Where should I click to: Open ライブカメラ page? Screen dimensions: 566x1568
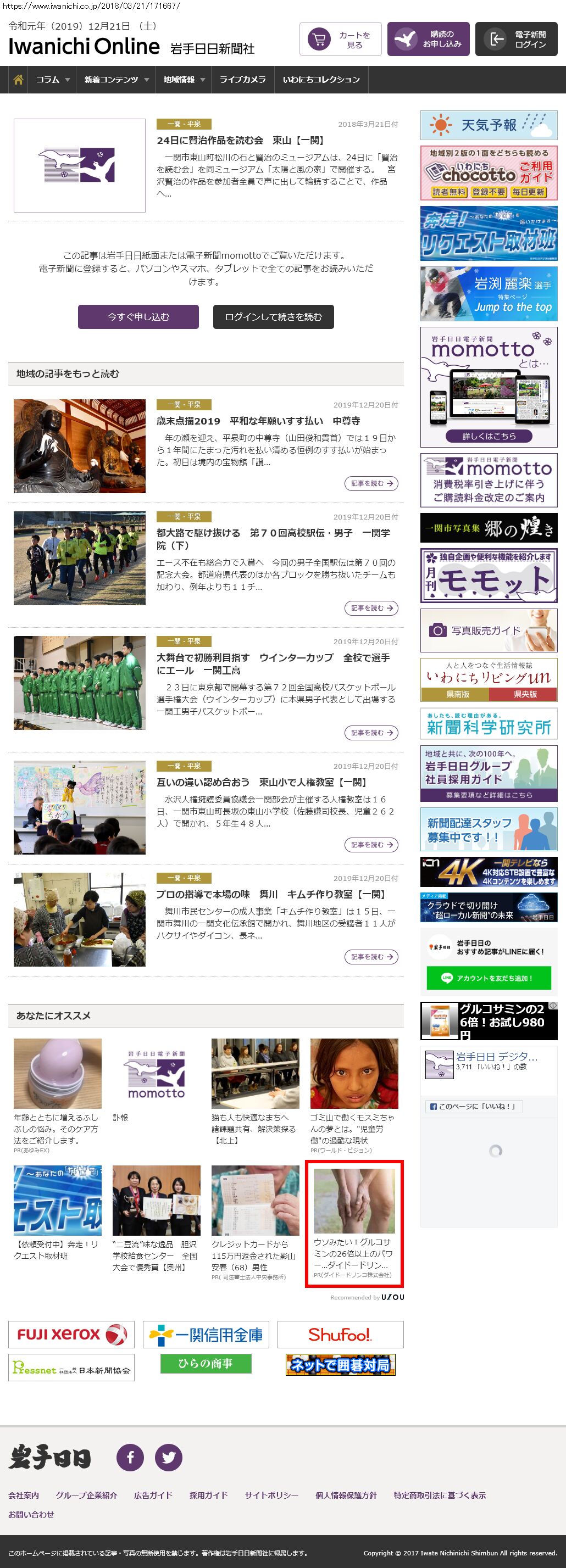tap(242, 80)
